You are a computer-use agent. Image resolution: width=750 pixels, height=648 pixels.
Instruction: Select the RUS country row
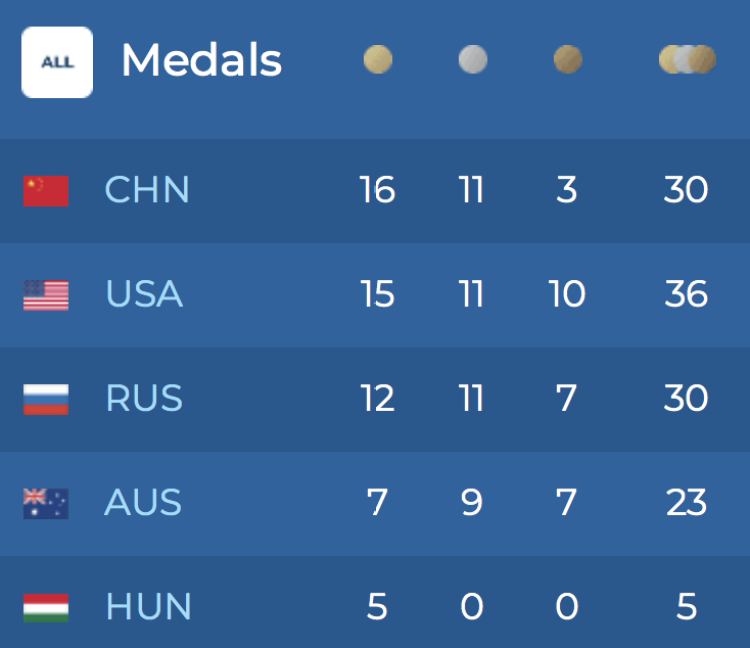145,398
